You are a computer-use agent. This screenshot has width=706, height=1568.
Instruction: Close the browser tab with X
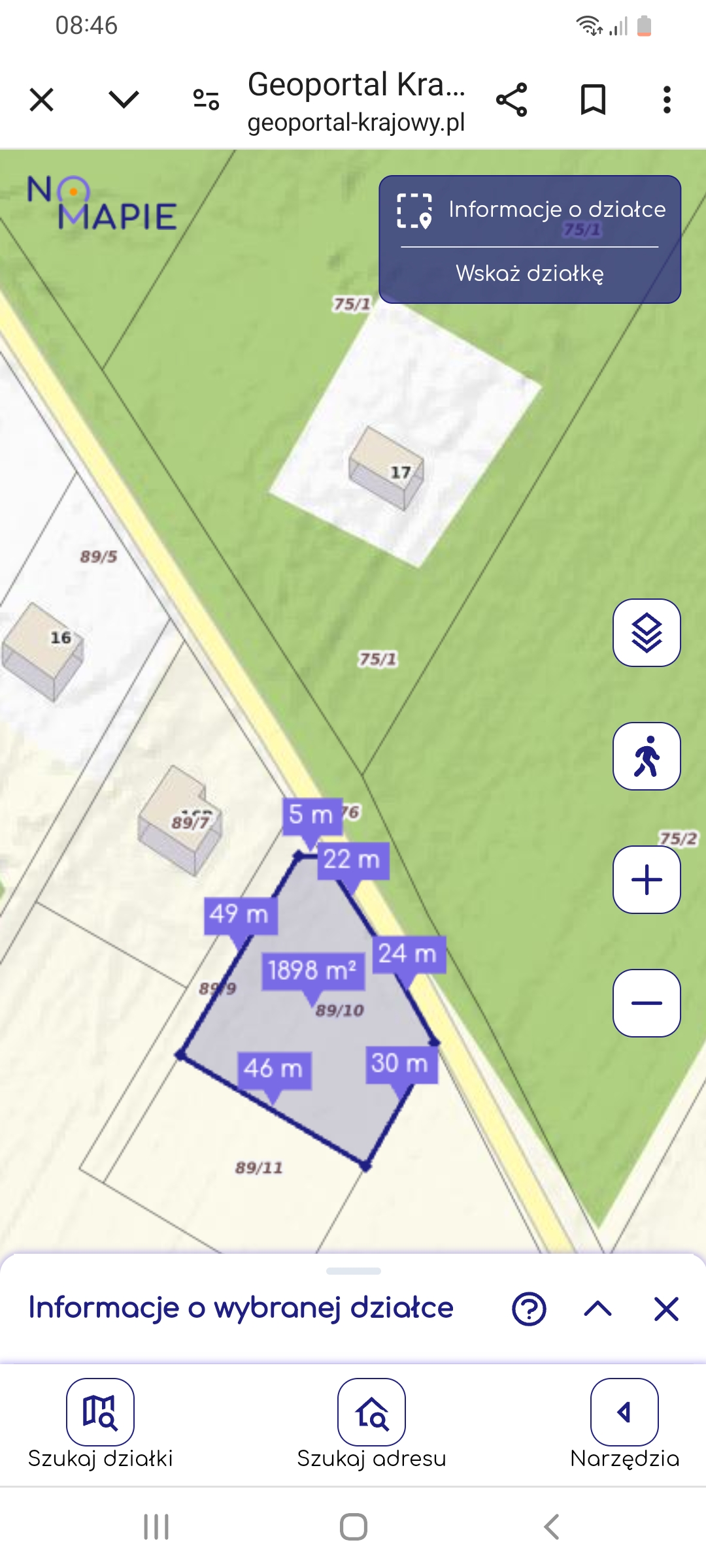click(x=42, y=100)
